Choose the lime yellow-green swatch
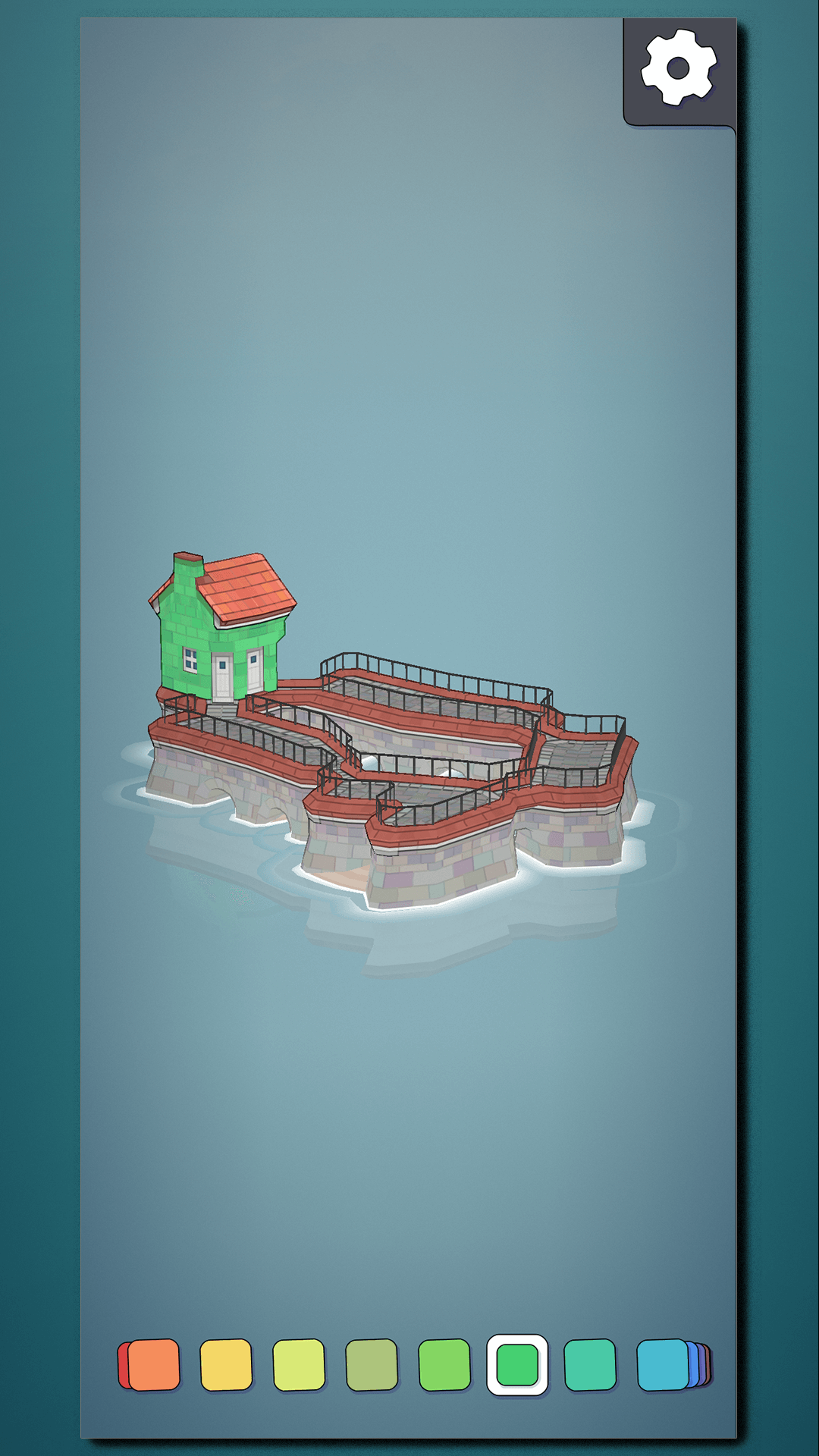Screen dimensions: 819x1456 click(x=299, y=1365)
